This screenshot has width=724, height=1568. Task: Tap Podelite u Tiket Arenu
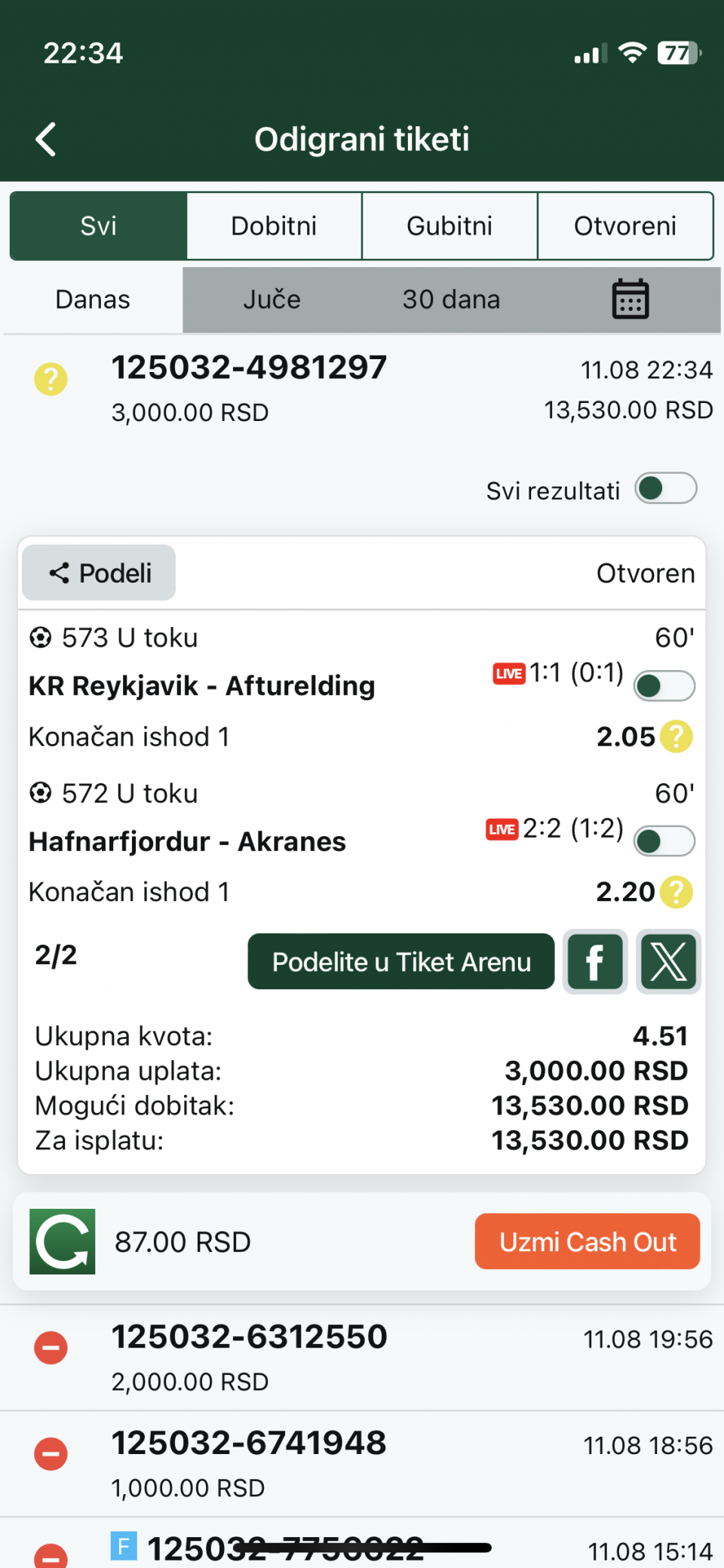click(401, 961)
